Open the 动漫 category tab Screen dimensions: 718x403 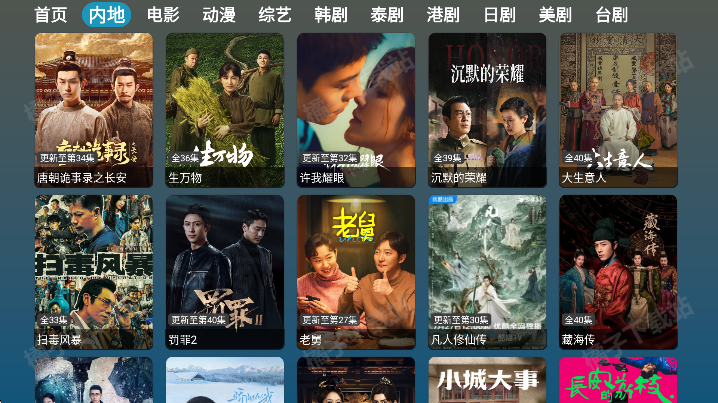point(219,15)
